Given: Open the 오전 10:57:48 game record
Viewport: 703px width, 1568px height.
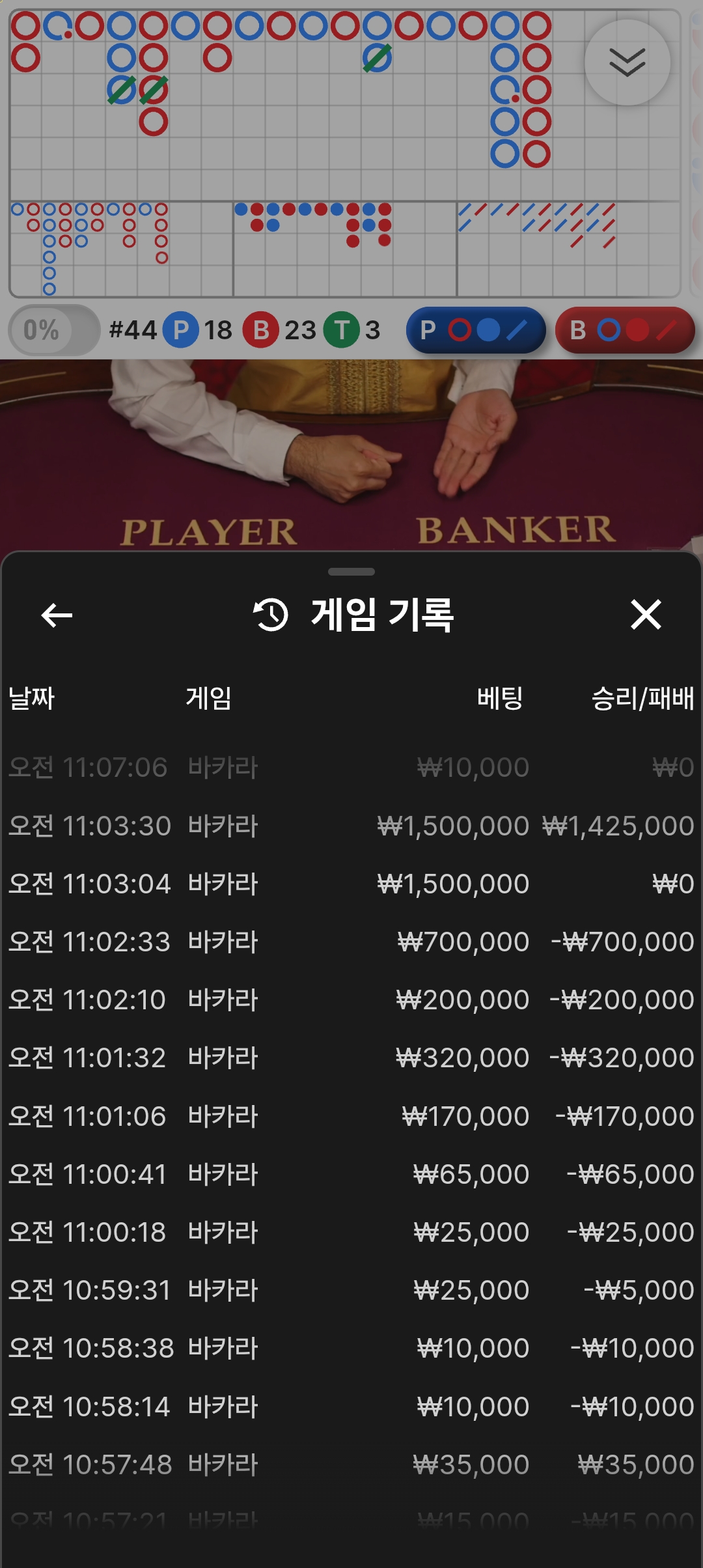Looking at the screenshot, I should (351, 1464).
